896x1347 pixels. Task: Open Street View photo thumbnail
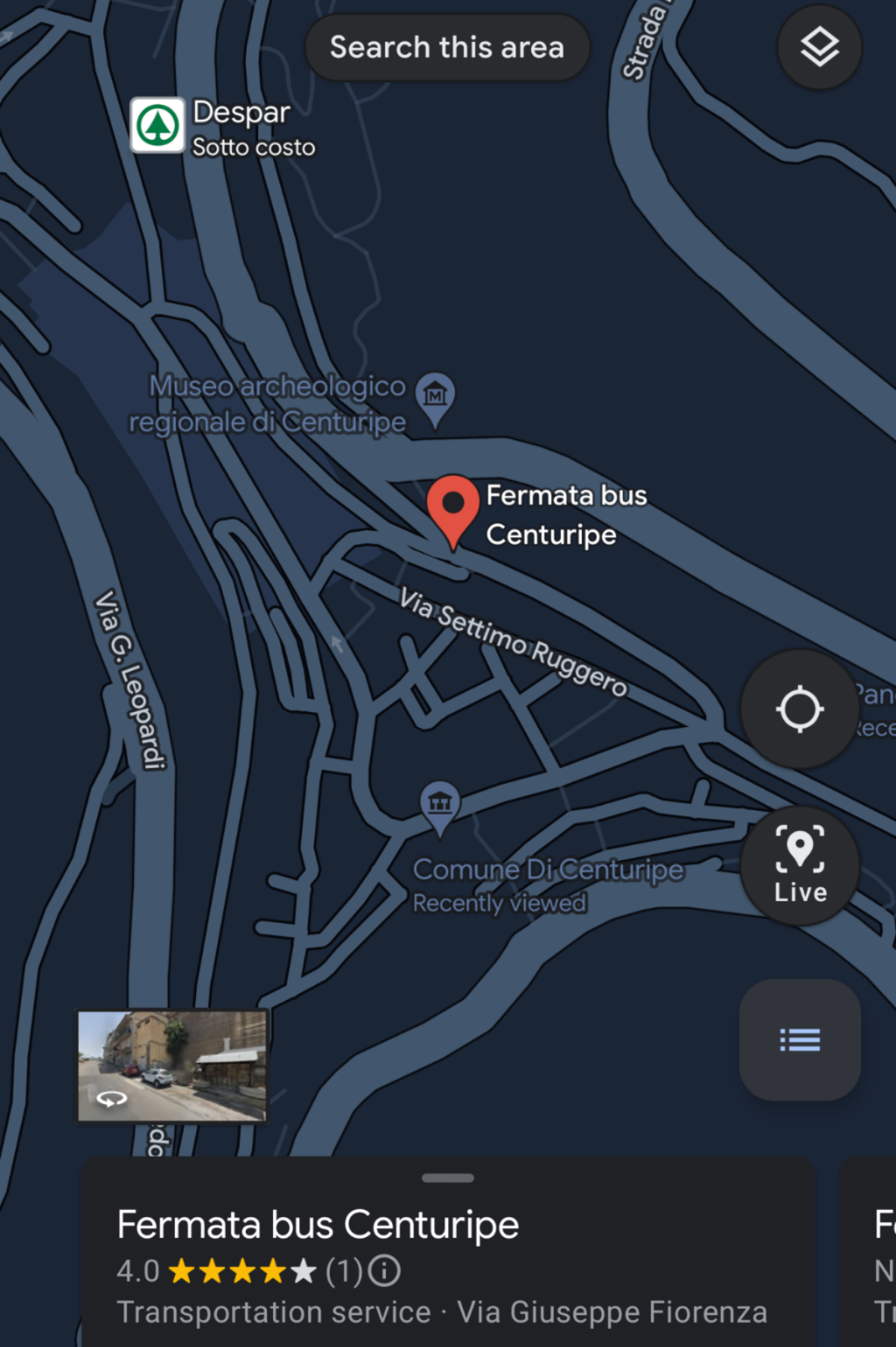tap(172, 1066)
